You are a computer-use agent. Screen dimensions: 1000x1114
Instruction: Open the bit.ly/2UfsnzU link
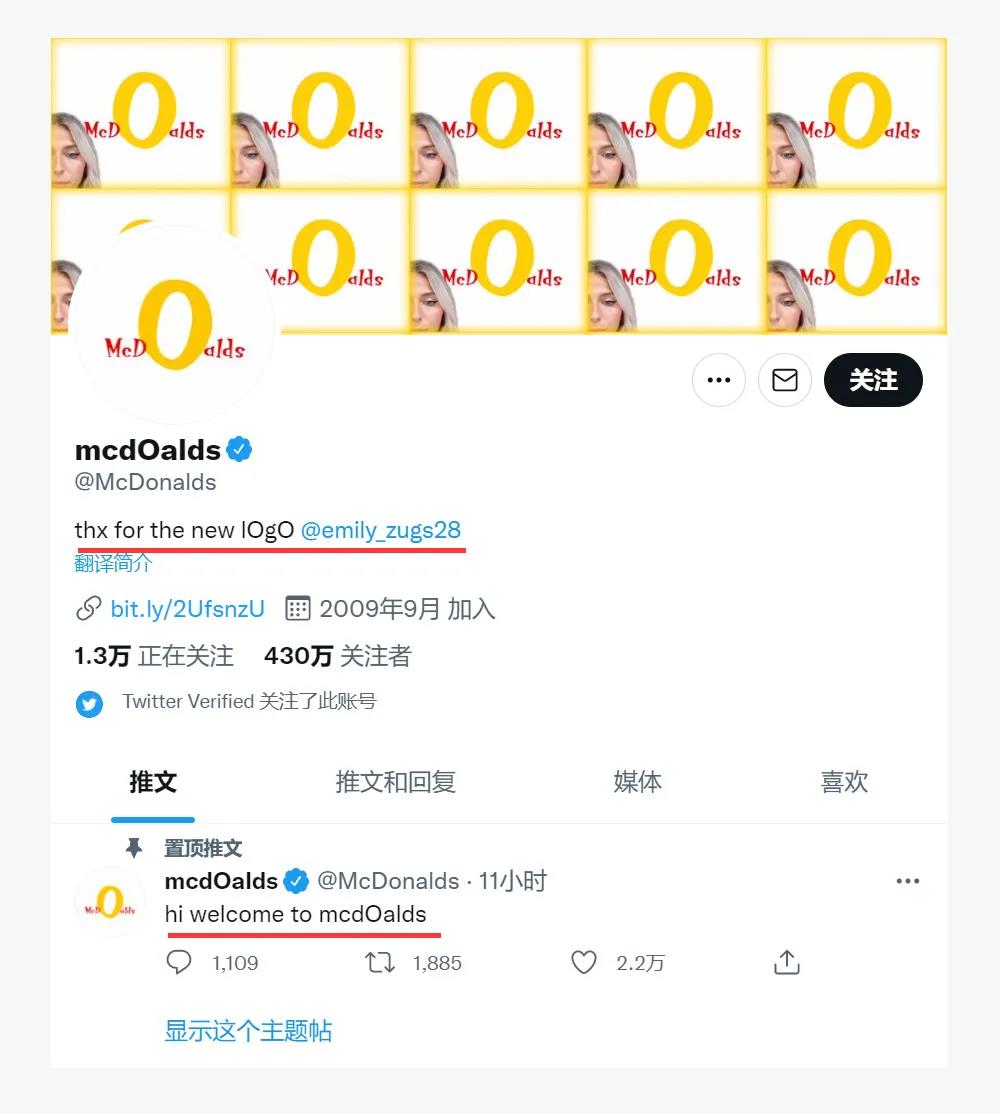pos(187,609)
